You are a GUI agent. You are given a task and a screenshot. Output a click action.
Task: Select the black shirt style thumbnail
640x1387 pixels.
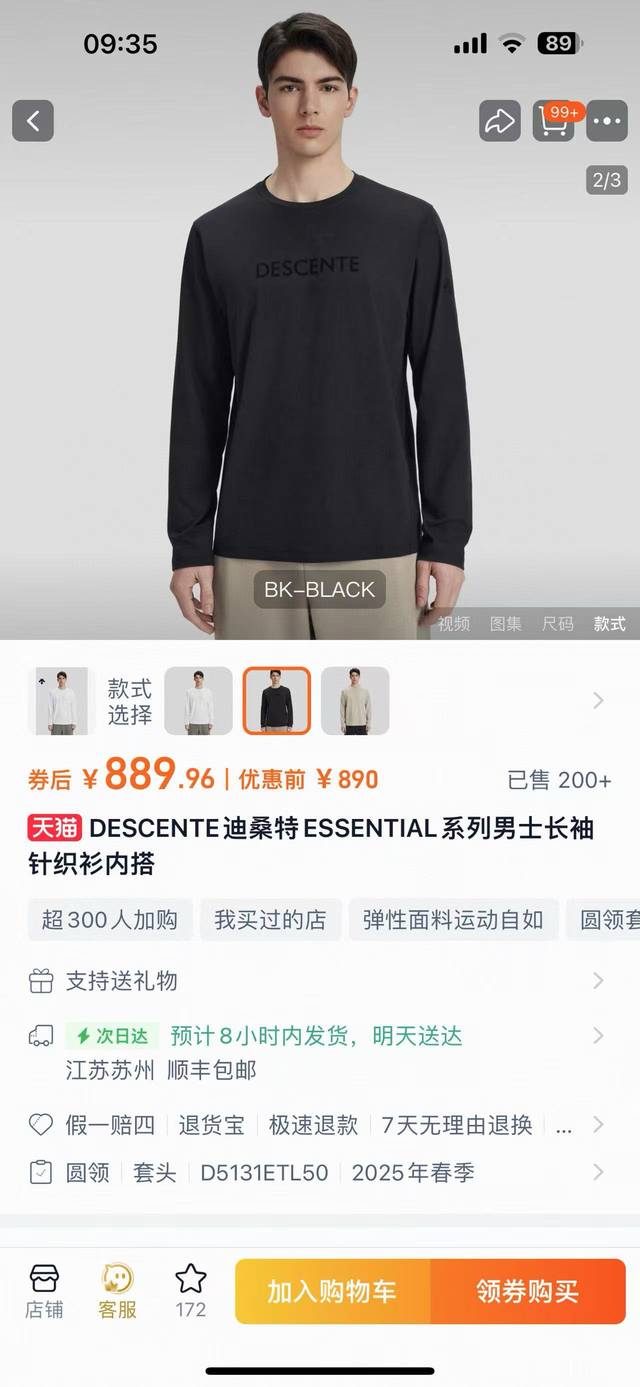[x=277, y=701]
